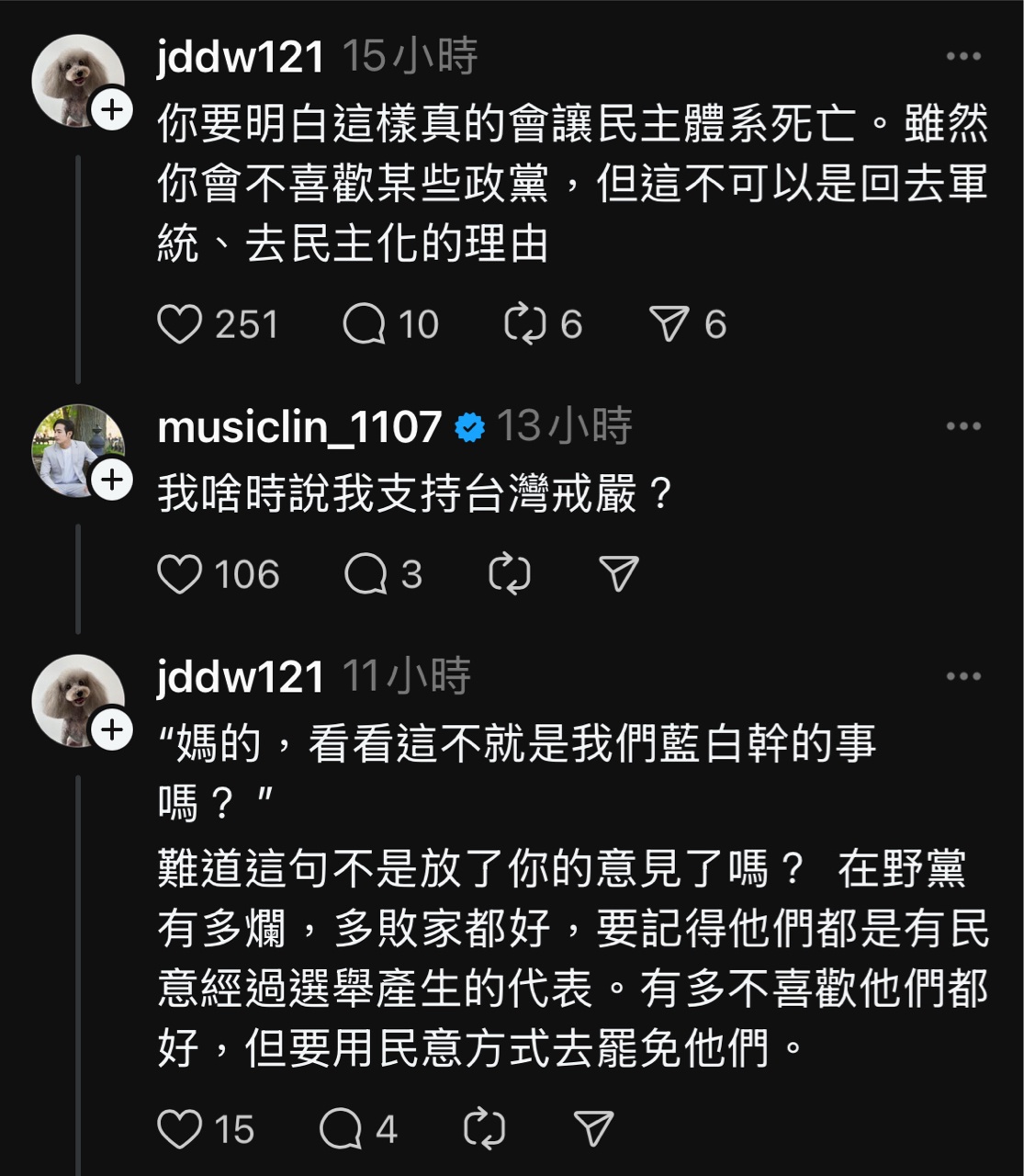This screenshot has height=1176, width=1024.
Task: Share jddw121's 11小時 reply via send icon
Action: pyautogui.click(x=593, y=1129)
